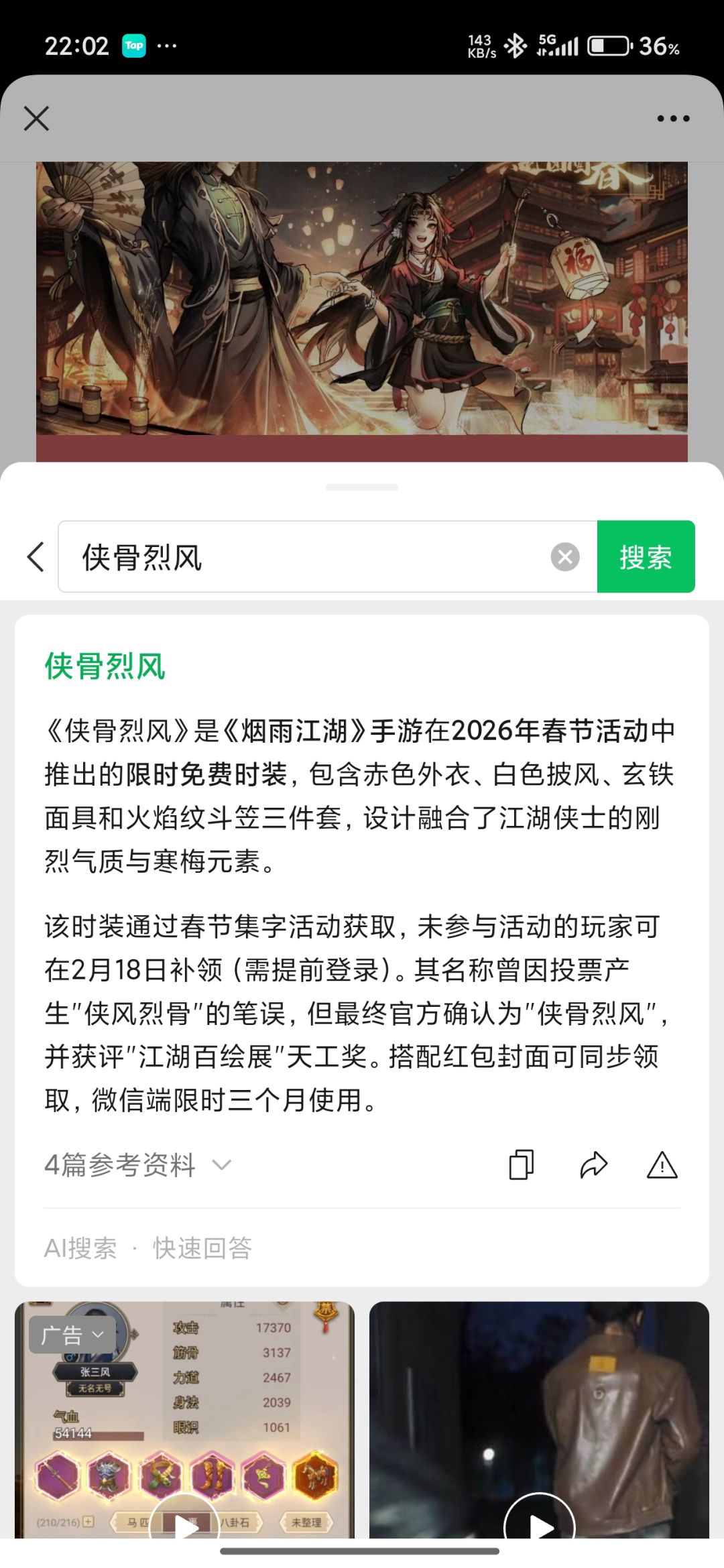Open the 广告 ad options dropdown
Viewport: 724px width, 1568px height.
(x=72, y=1335)
